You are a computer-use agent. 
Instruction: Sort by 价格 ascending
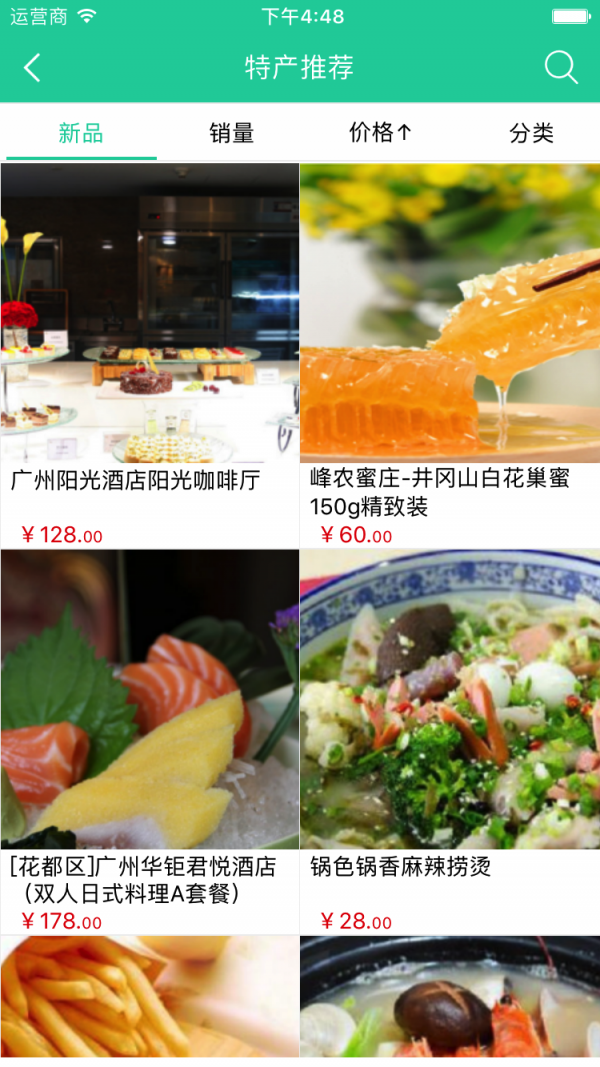point(380,133)
